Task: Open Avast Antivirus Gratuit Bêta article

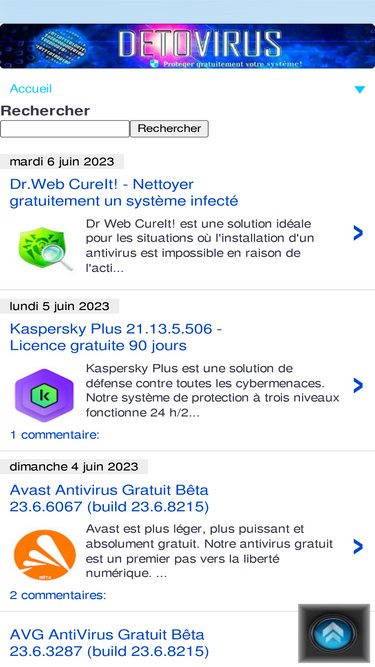Action: [109, 498]
